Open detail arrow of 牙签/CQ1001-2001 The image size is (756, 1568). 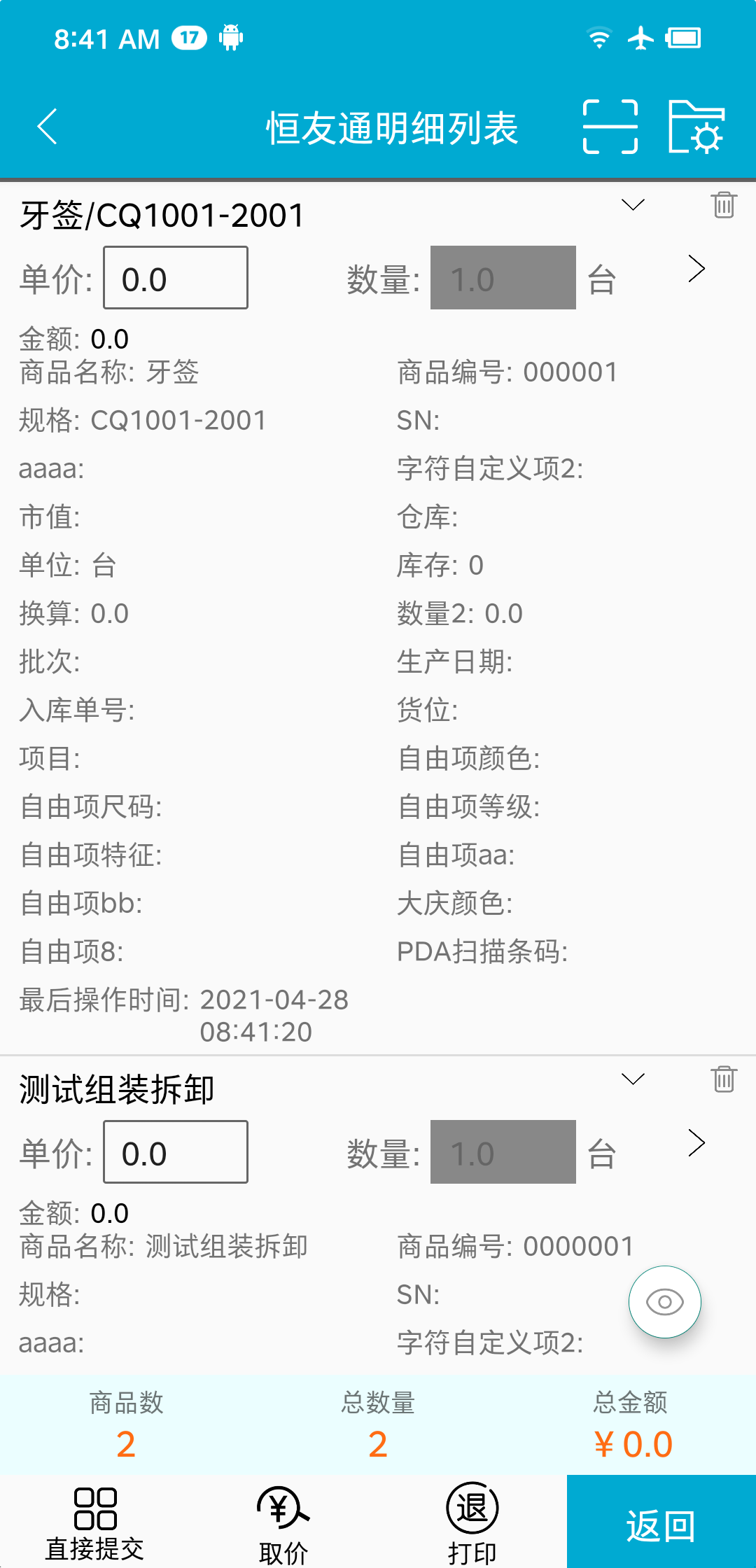pos(696,269)
